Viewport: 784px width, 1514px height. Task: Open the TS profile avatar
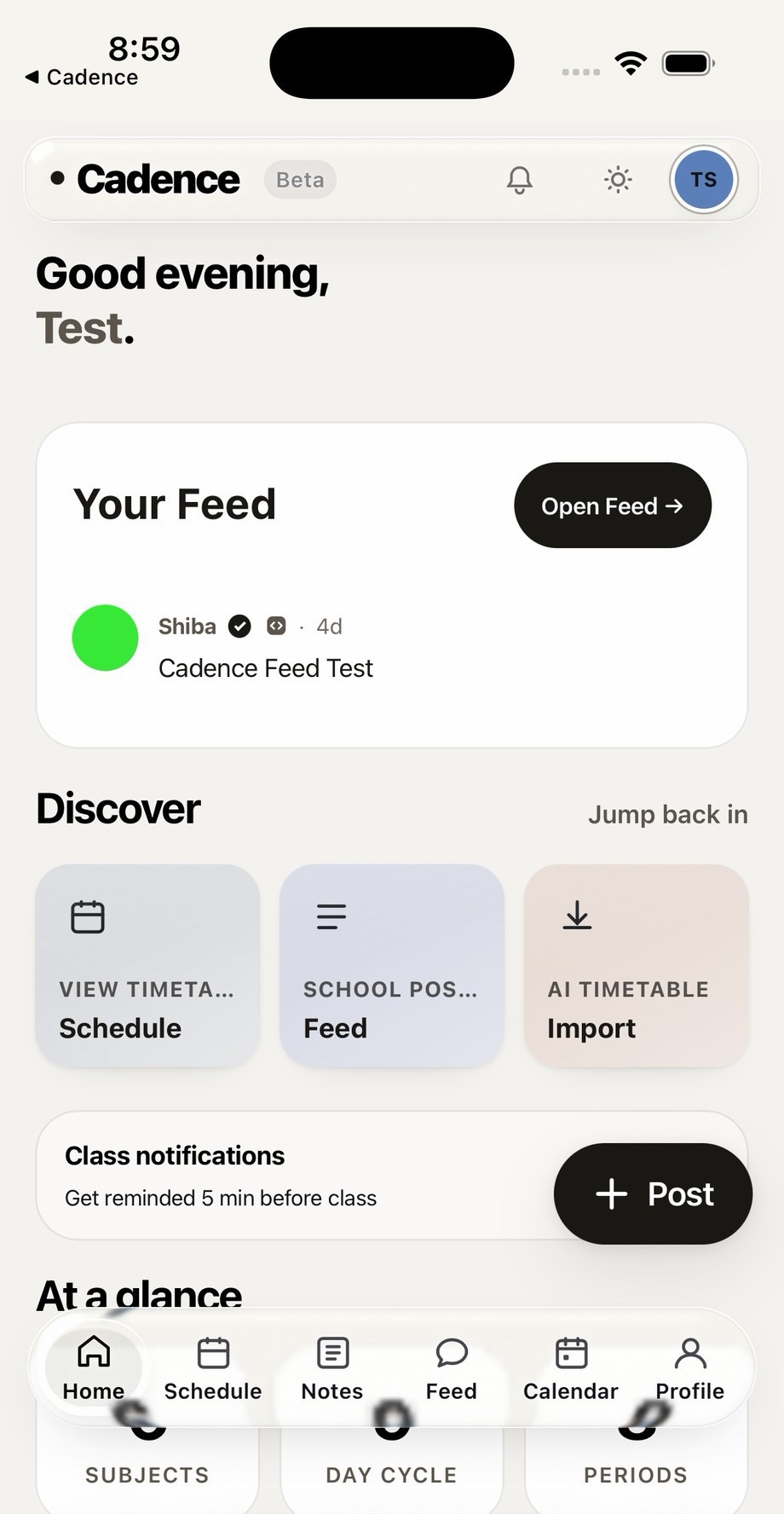point(703,180)
